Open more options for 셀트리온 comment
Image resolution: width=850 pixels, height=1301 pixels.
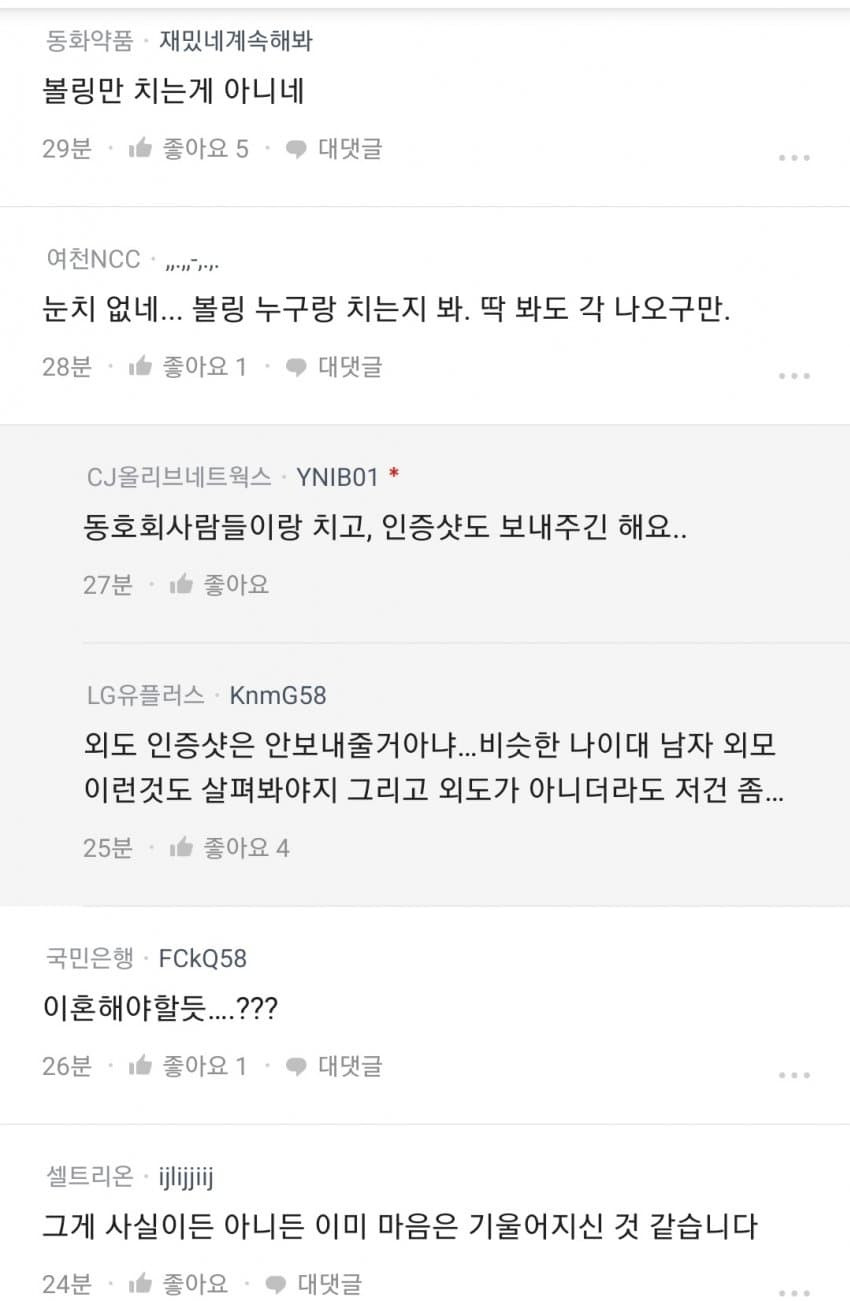coord(794,1291)
